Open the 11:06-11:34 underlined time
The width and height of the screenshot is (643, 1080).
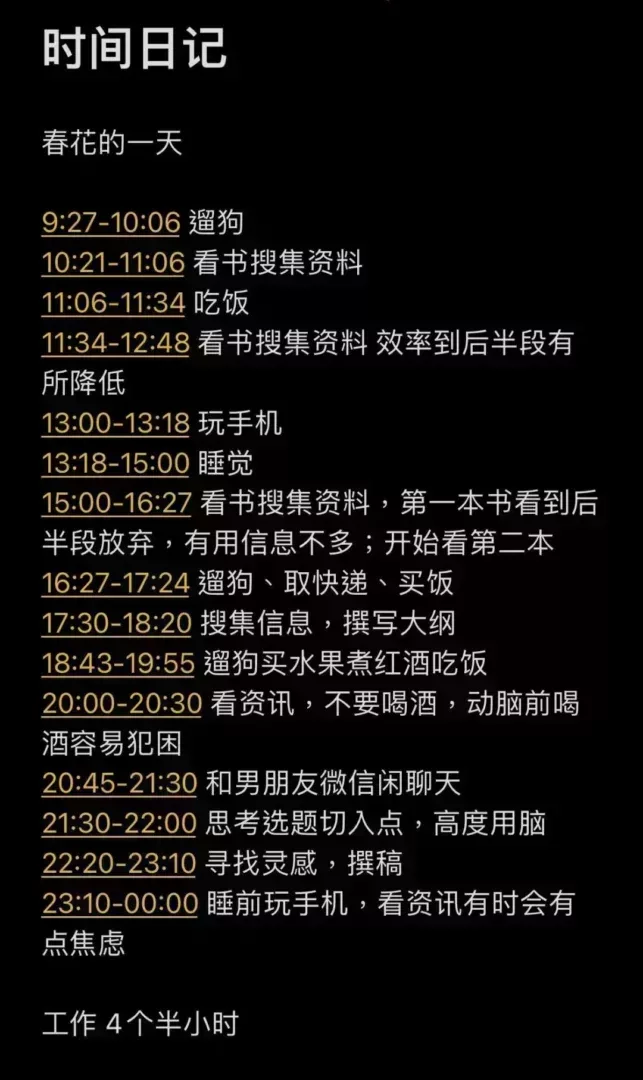point(113,303)
